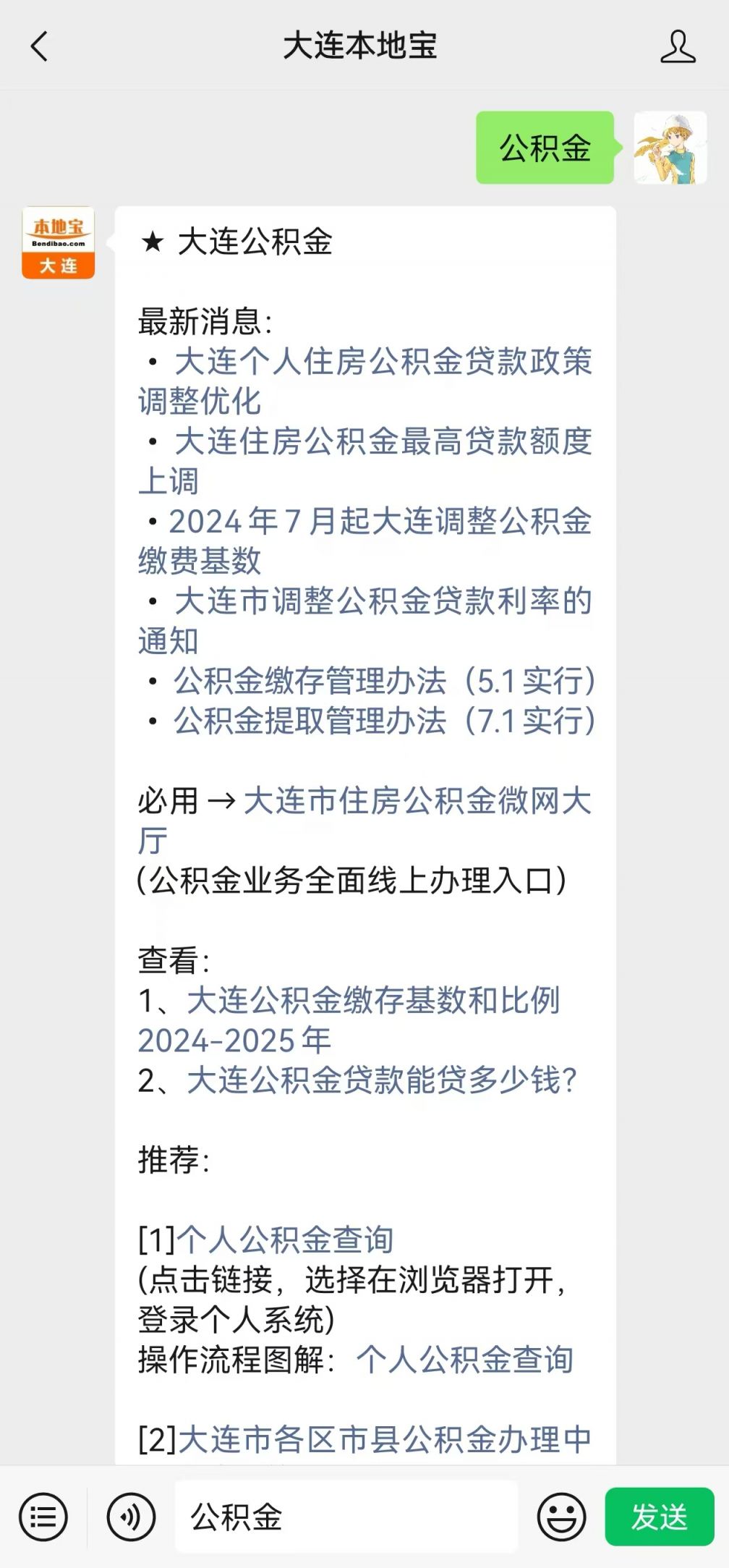
Task: Open link 大连住房公积金最高贷款额度上调
Action: pos(365,460)
